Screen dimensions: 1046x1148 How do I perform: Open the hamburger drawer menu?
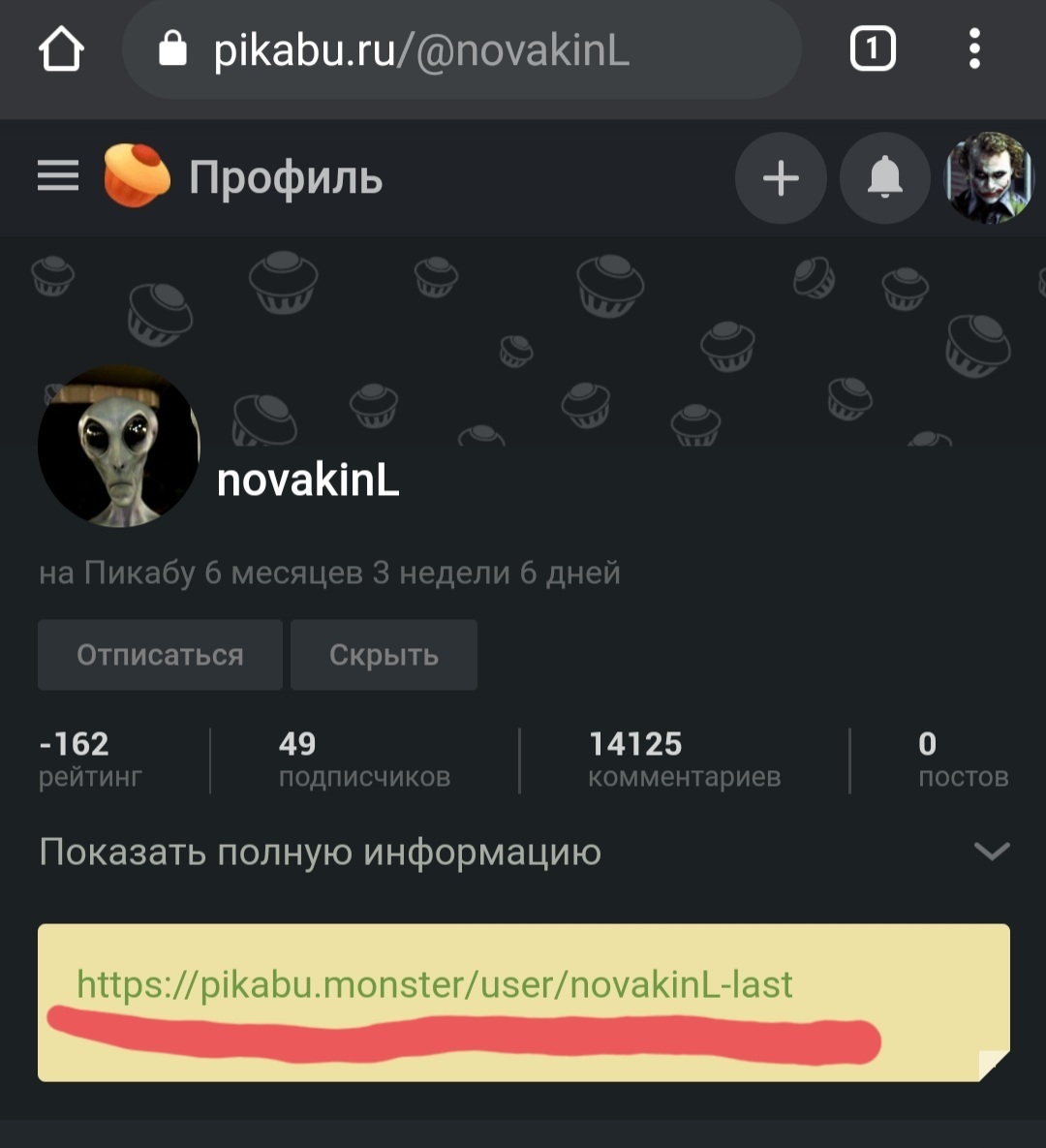point(58,177)
